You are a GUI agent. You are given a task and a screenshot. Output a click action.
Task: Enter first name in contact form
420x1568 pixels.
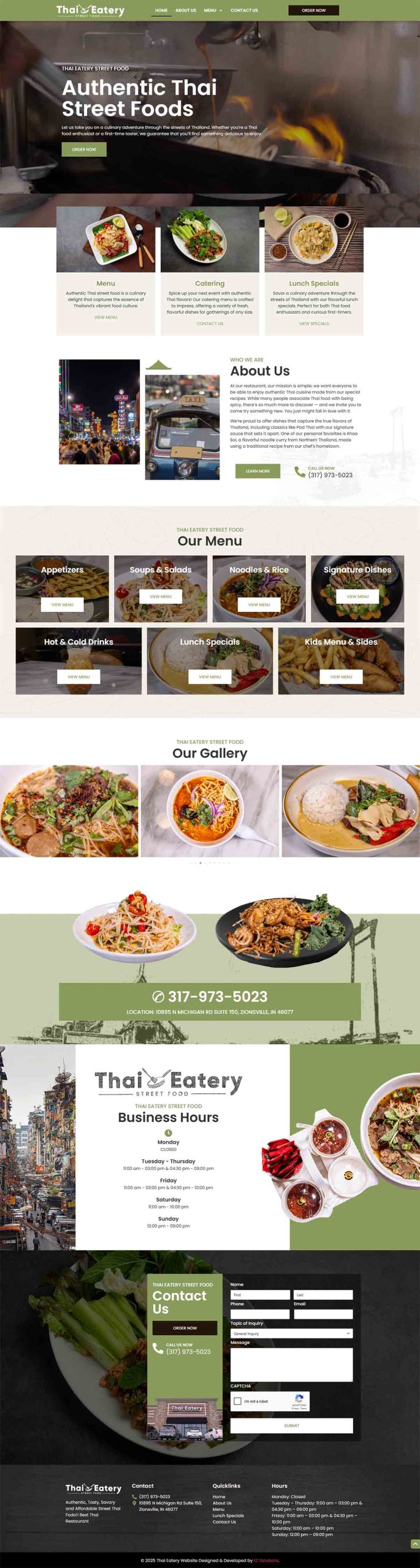coord(260,1295)
